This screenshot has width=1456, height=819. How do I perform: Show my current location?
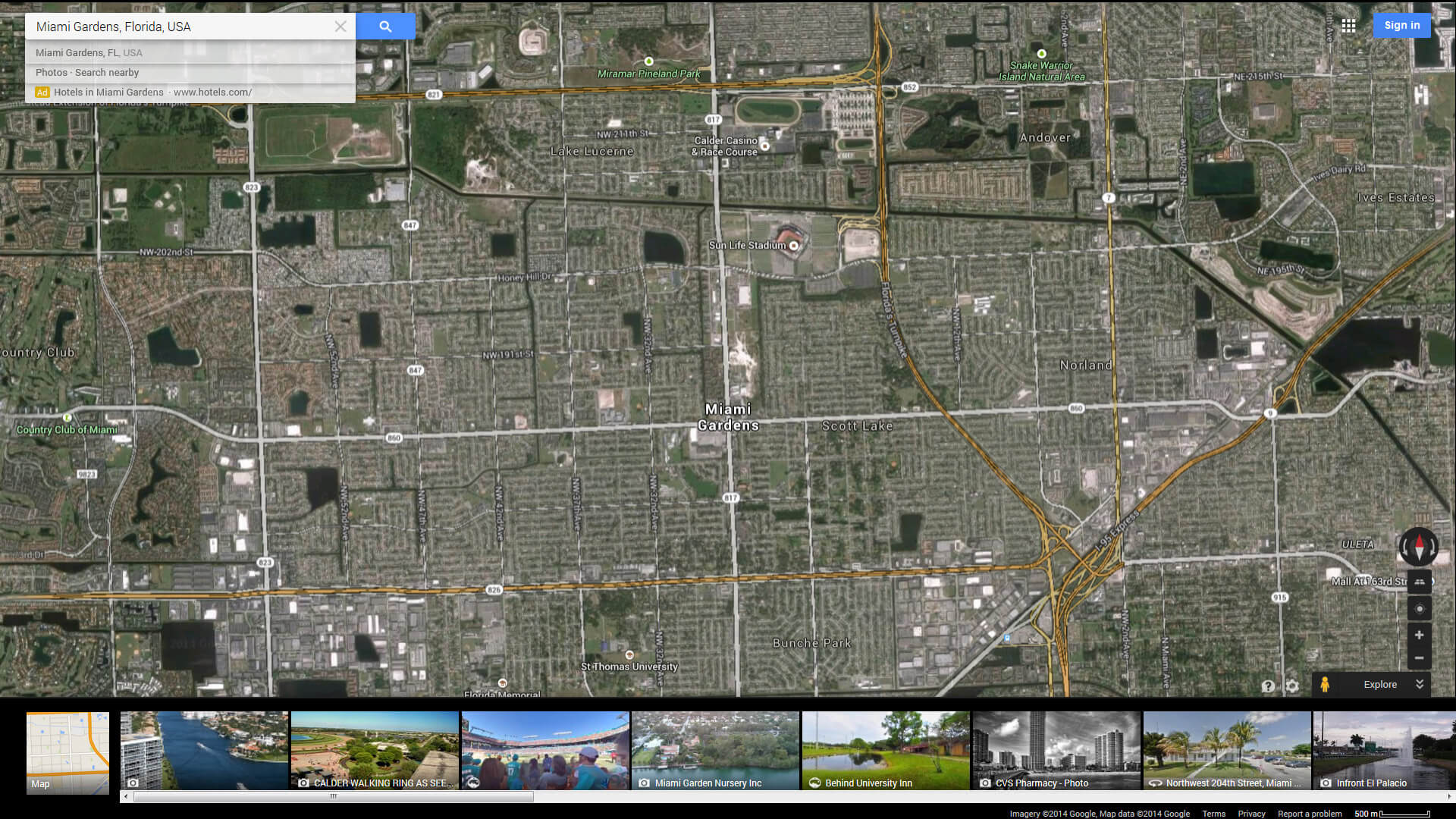coord(1420,608)
